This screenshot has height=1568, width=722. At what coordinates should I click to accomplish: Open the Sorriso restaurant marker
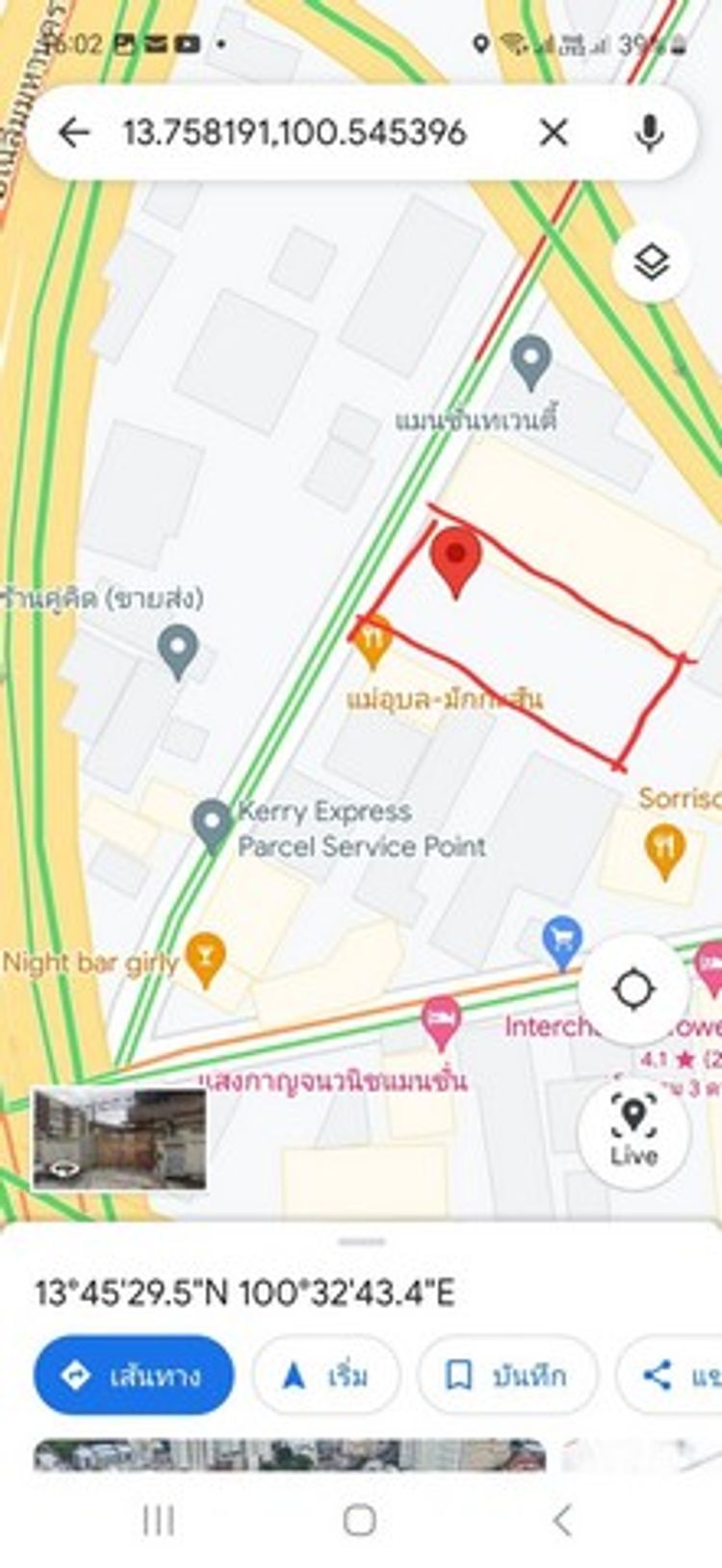[664, 852]
